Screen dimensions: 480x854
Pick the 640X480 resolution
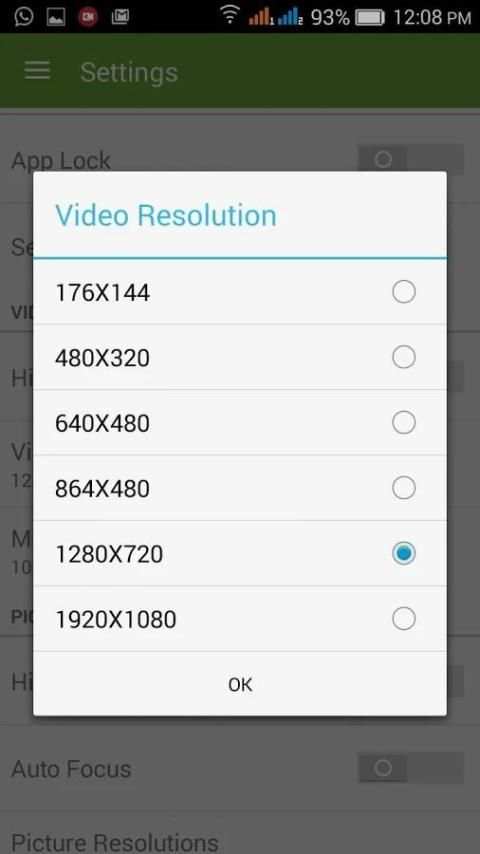pyautogui.click(x=240, y=423)
